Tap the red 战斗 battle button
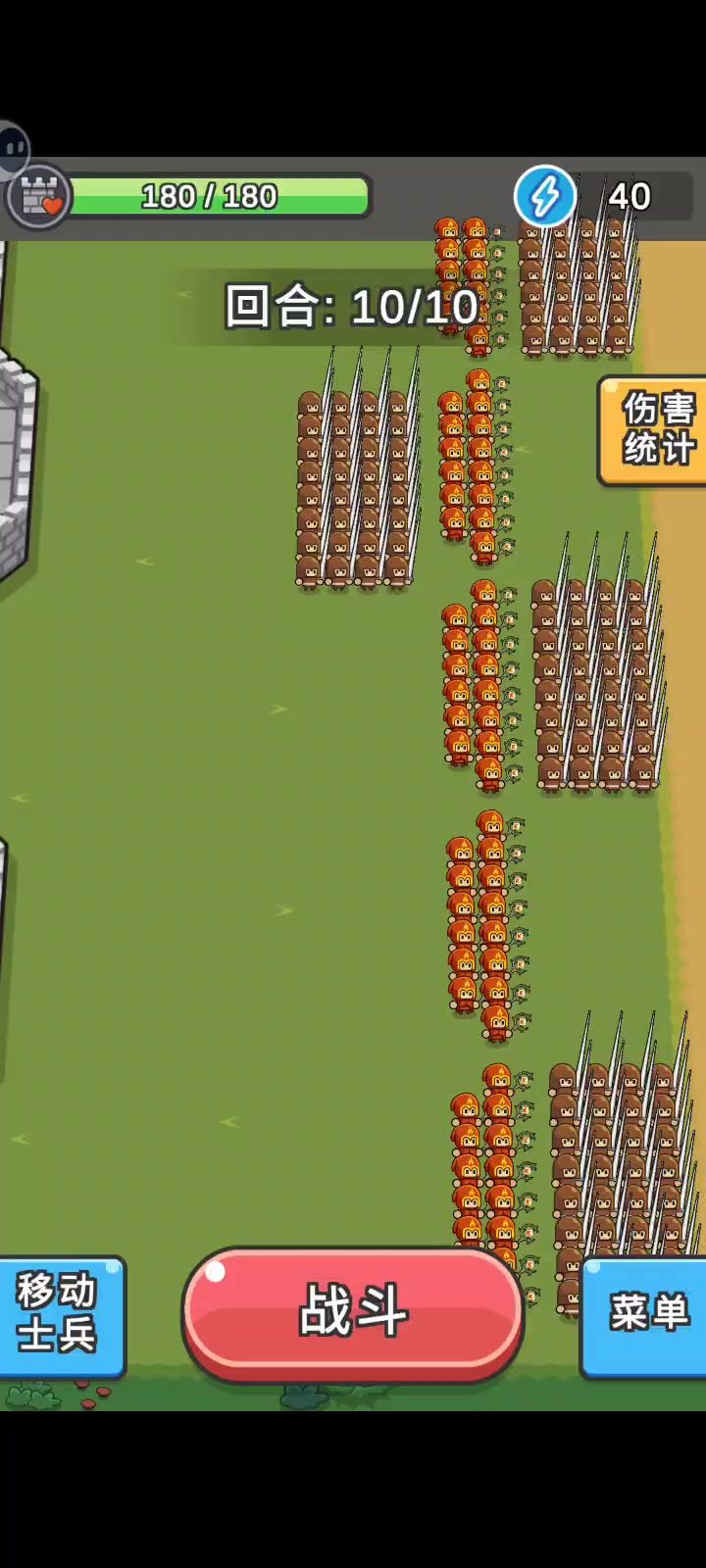The image size is (706, 1568). coord(353,1314)
